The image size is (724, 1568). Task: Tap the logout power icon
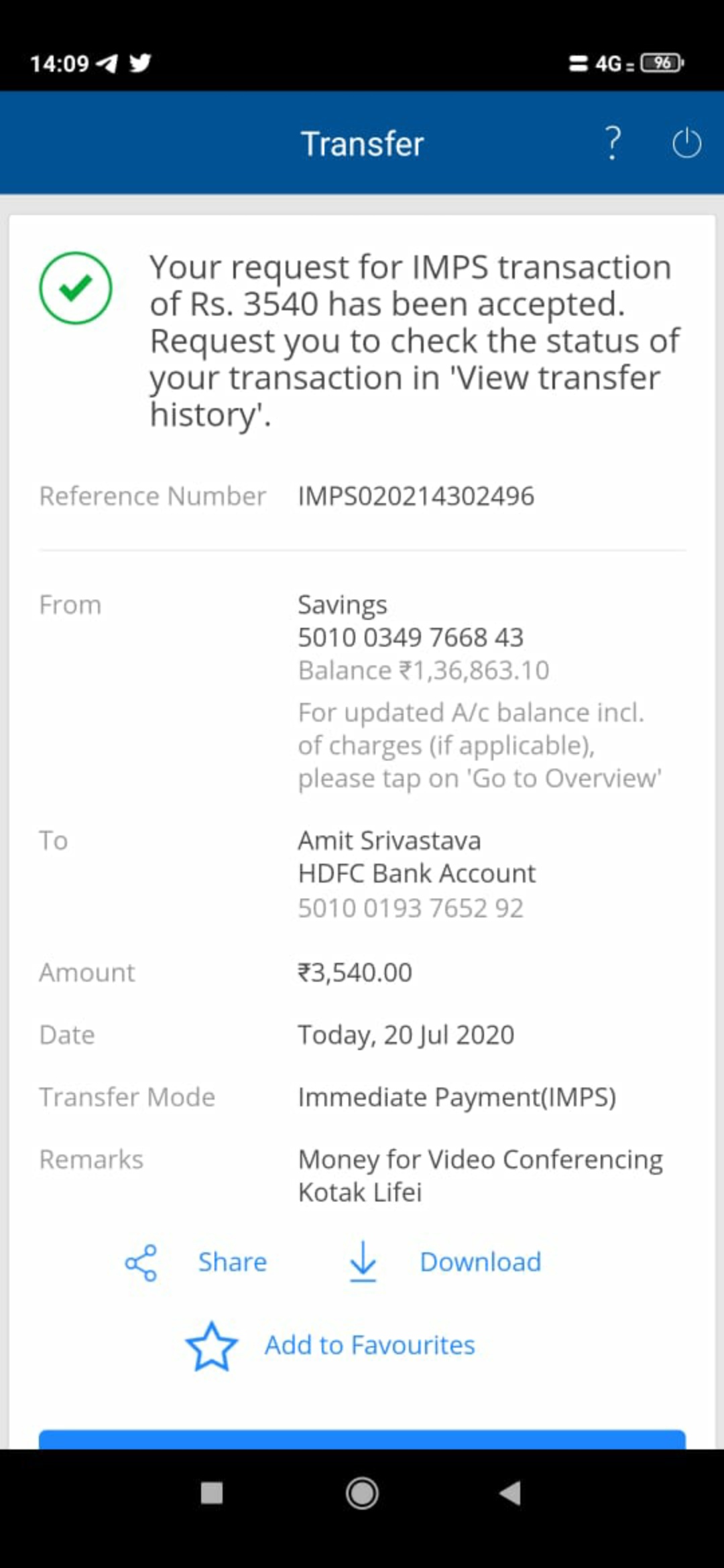(686, 143)
